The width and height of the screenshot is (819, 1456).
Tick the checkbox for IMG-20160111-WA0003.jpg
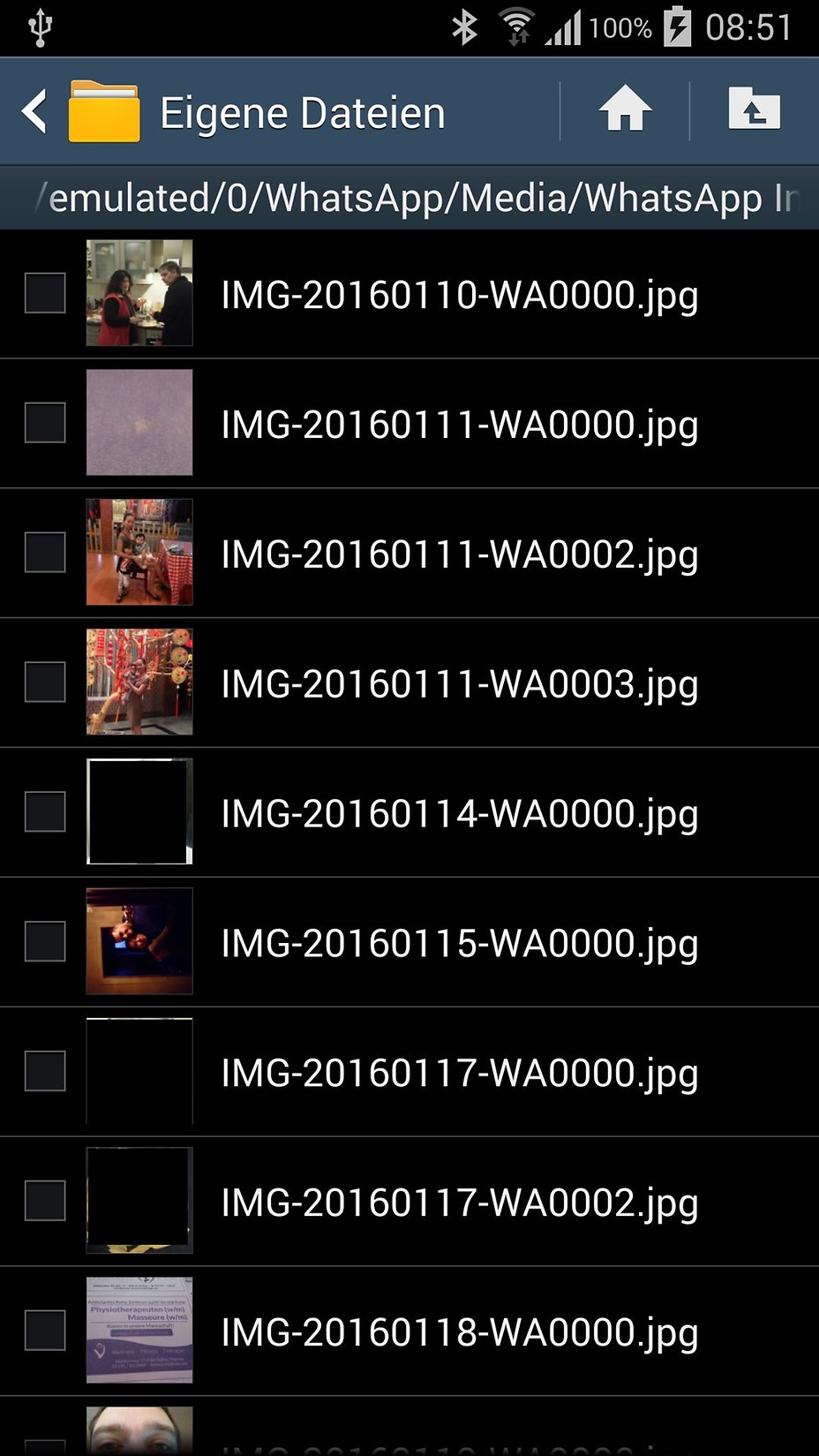(x=45, y=683)
